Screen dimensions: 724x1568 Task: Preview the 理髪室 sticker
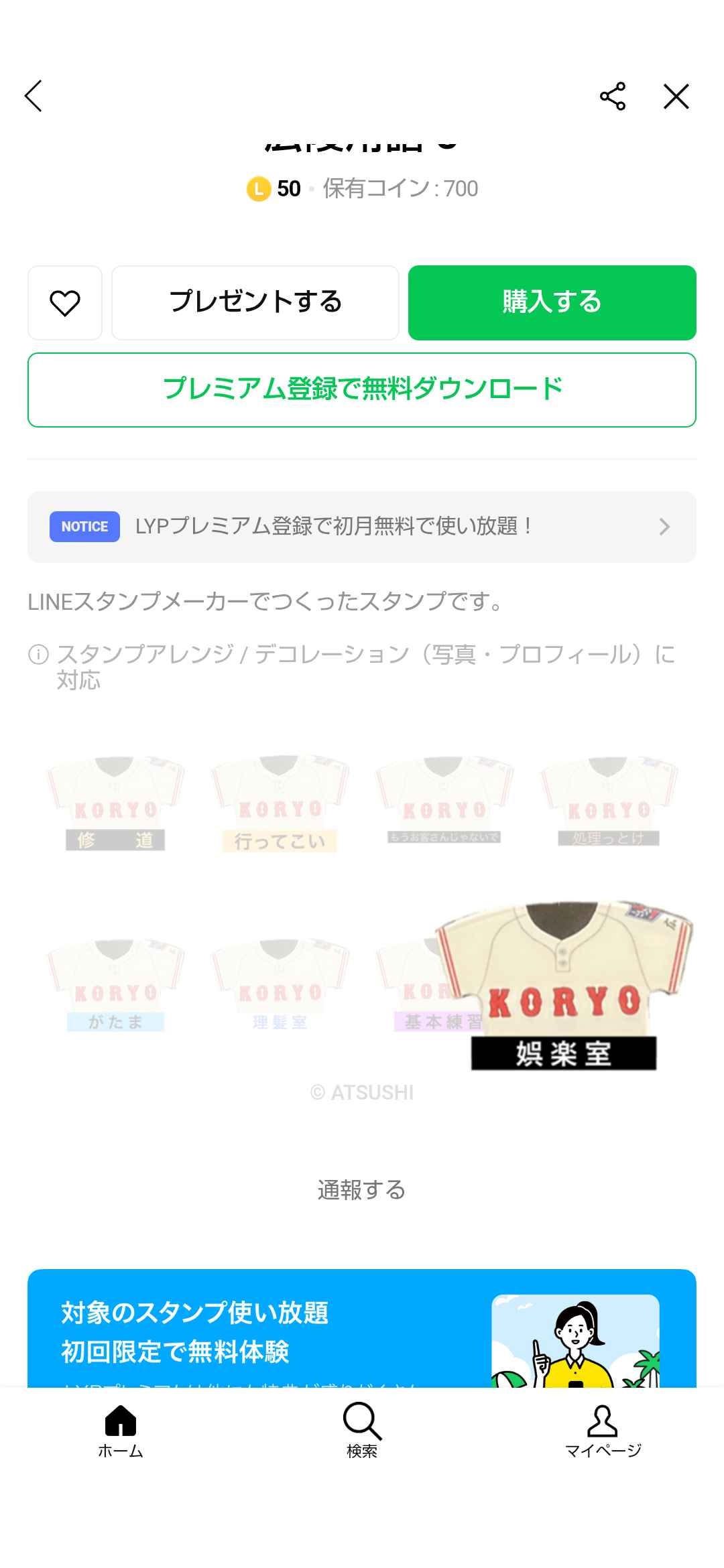[x=280, y=986]
